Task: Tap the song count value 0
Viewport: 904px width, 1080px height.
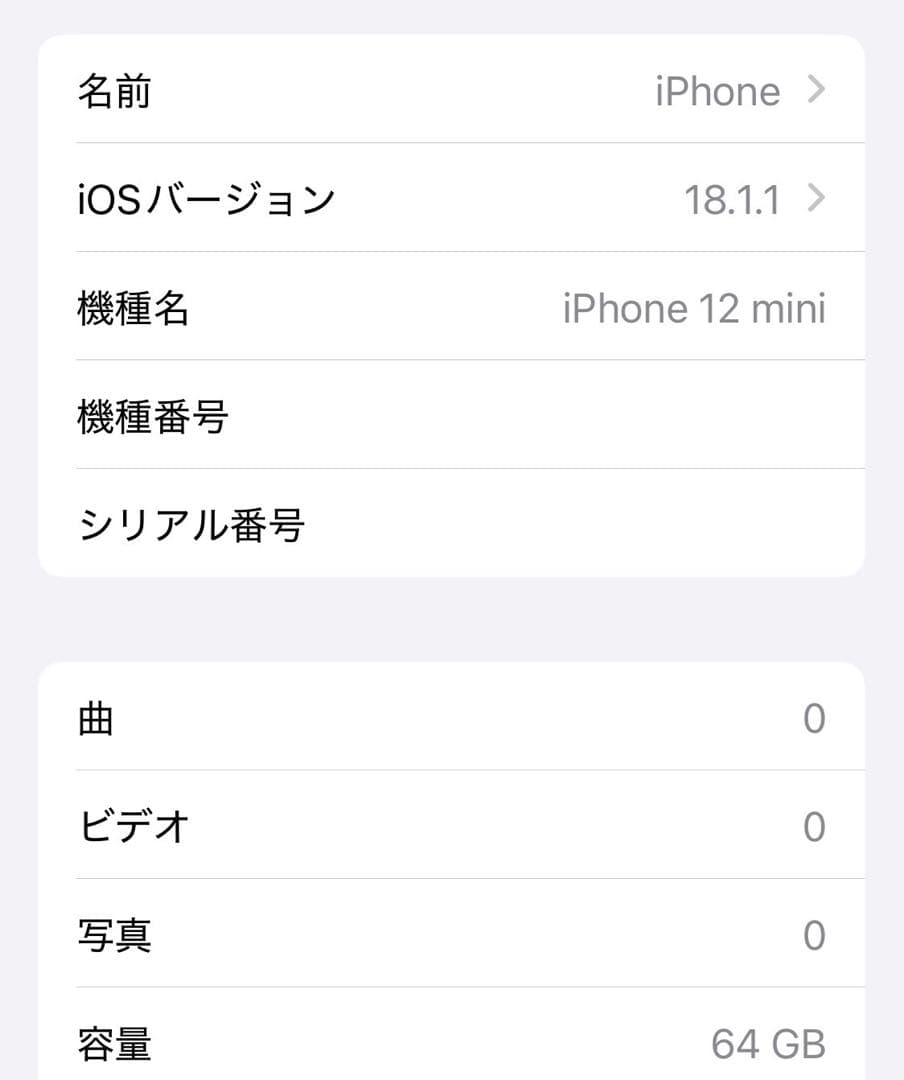Action: click(x=816, y=717)
